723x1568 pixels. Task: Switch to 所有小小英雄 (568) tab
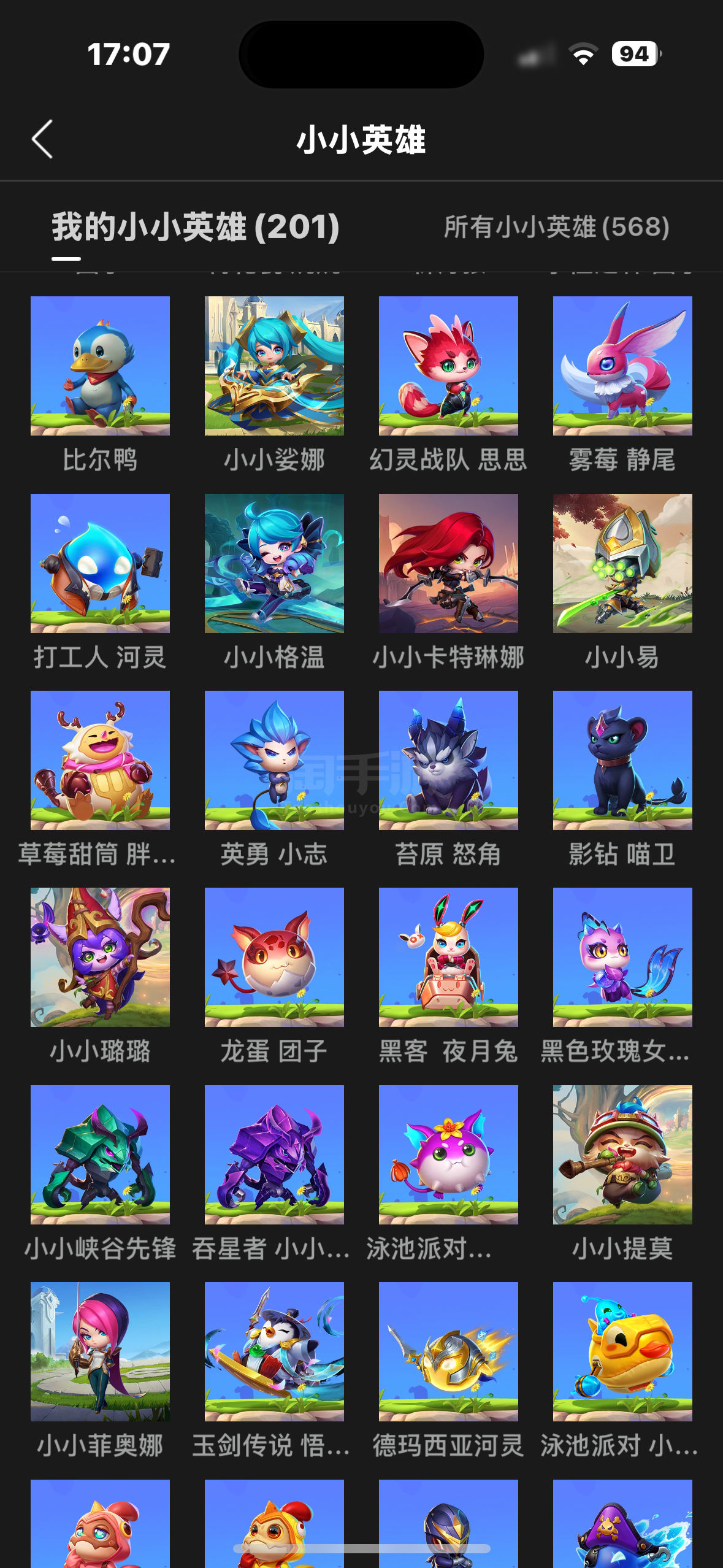coord(556,227)
